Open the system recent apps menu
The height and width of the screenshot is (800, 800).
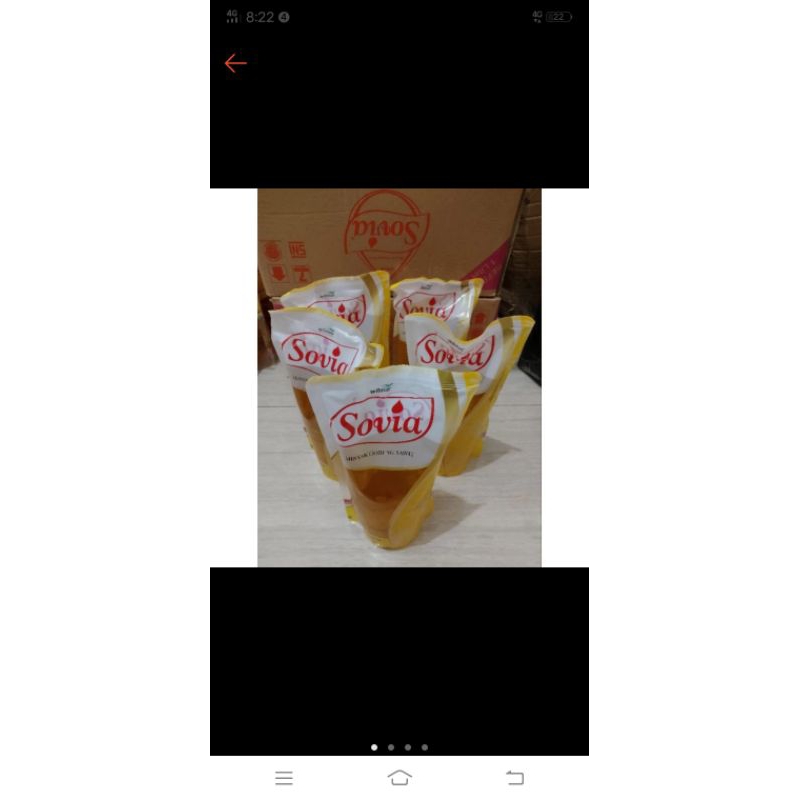coord(284,778)
